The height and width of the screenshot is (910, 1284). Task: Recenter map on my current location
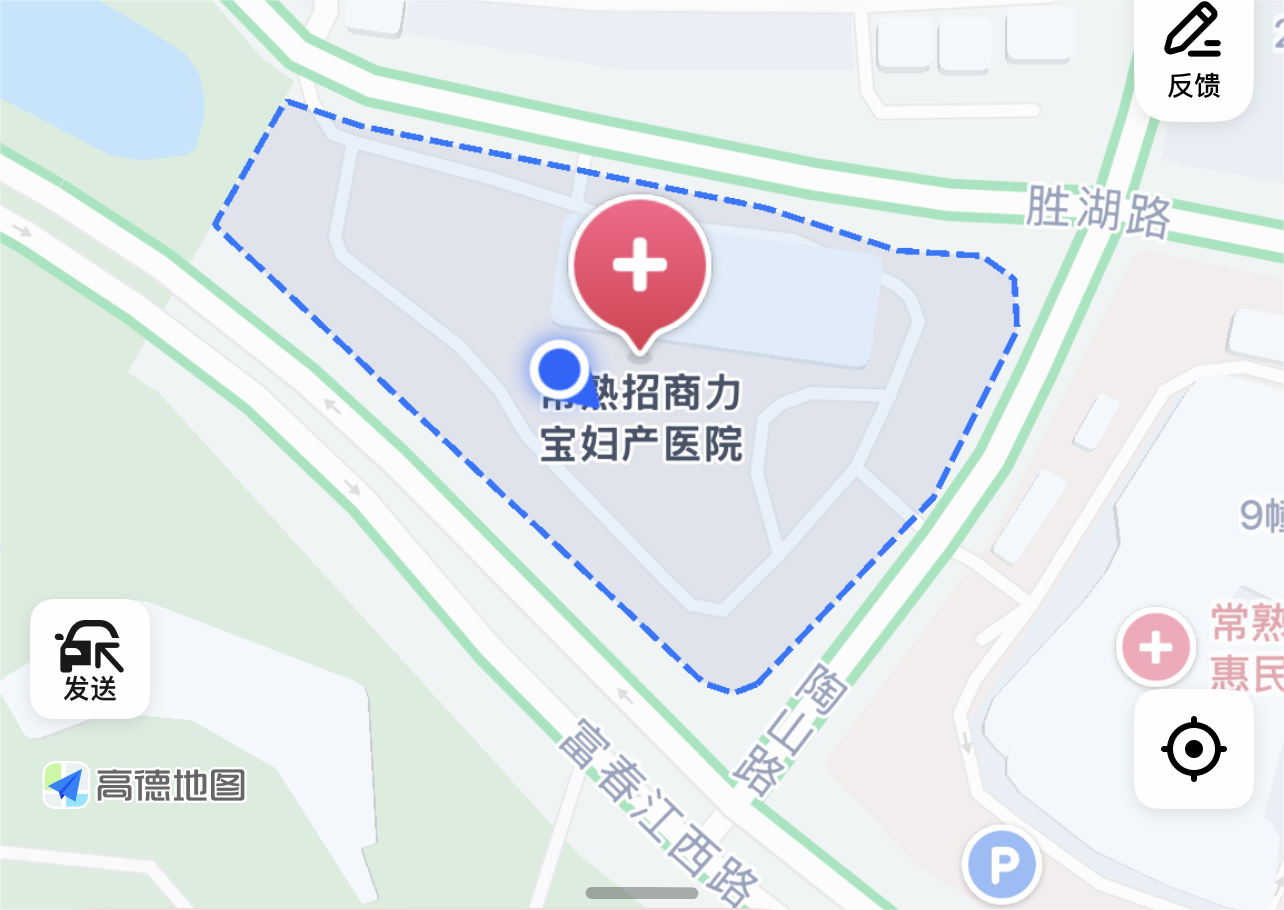[x=1193, y=748]
